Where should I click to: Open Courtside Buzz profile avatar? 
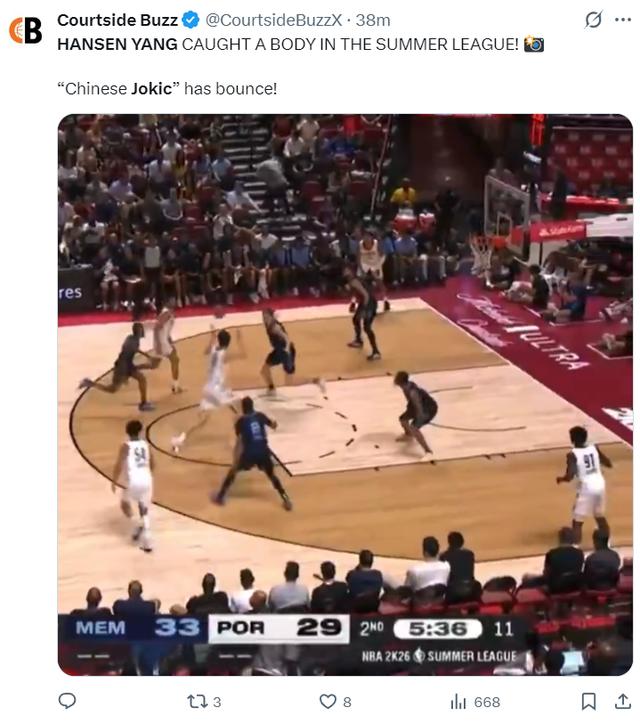(x=27, y=31)
